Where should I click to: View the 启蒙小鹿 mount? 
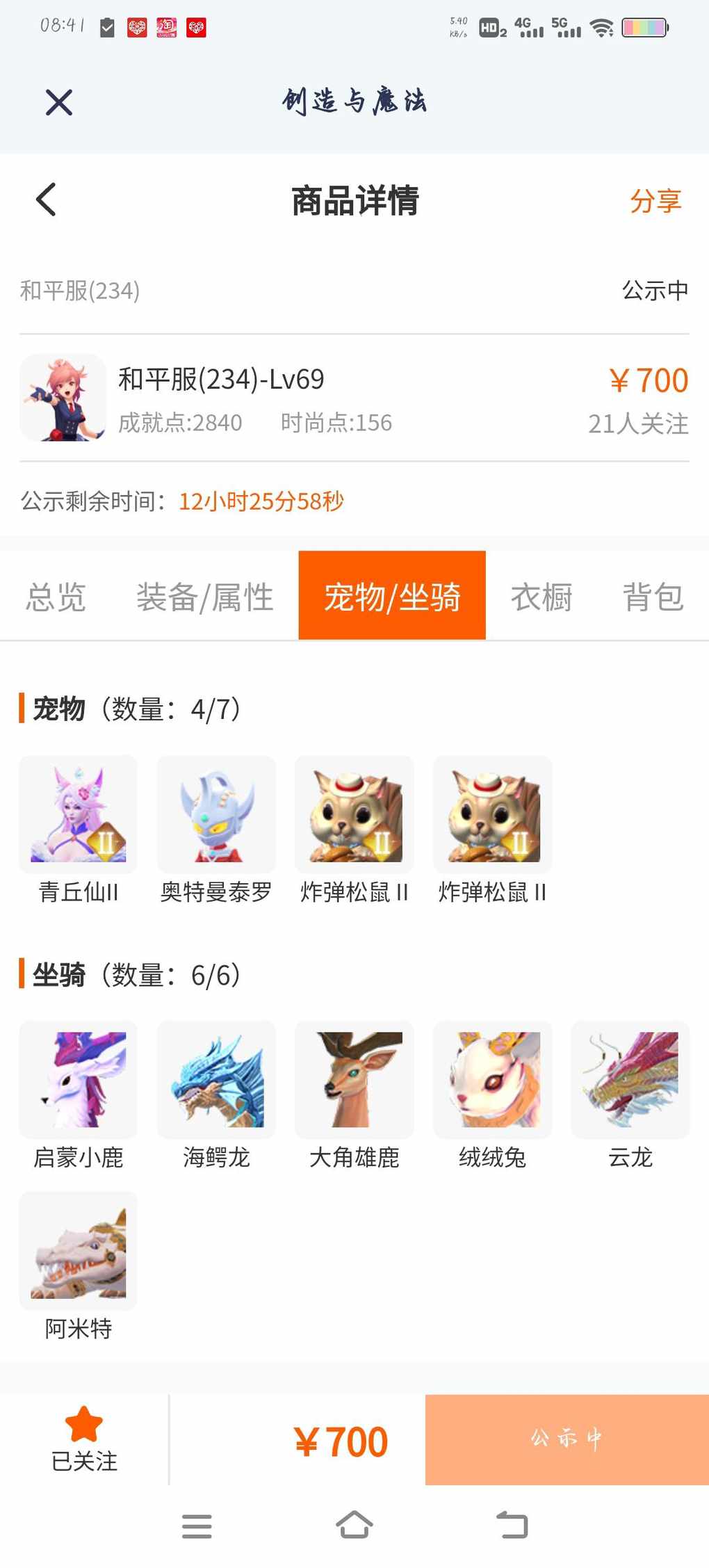79,1080
